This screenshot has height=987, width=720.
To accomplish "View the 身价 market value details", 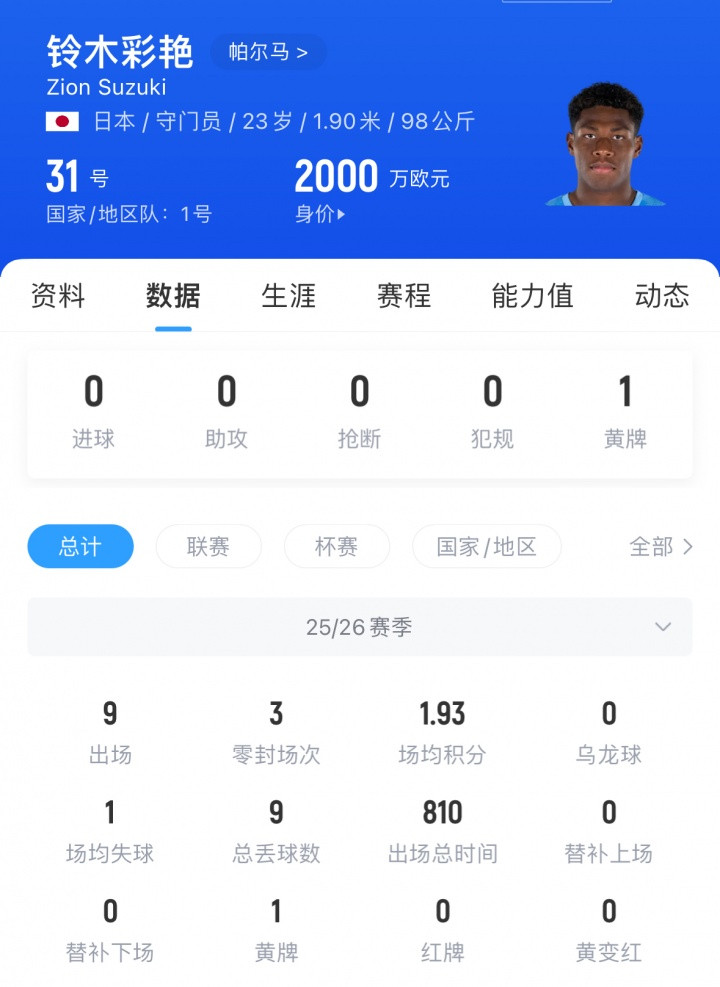I will click(x=320, y=214).
